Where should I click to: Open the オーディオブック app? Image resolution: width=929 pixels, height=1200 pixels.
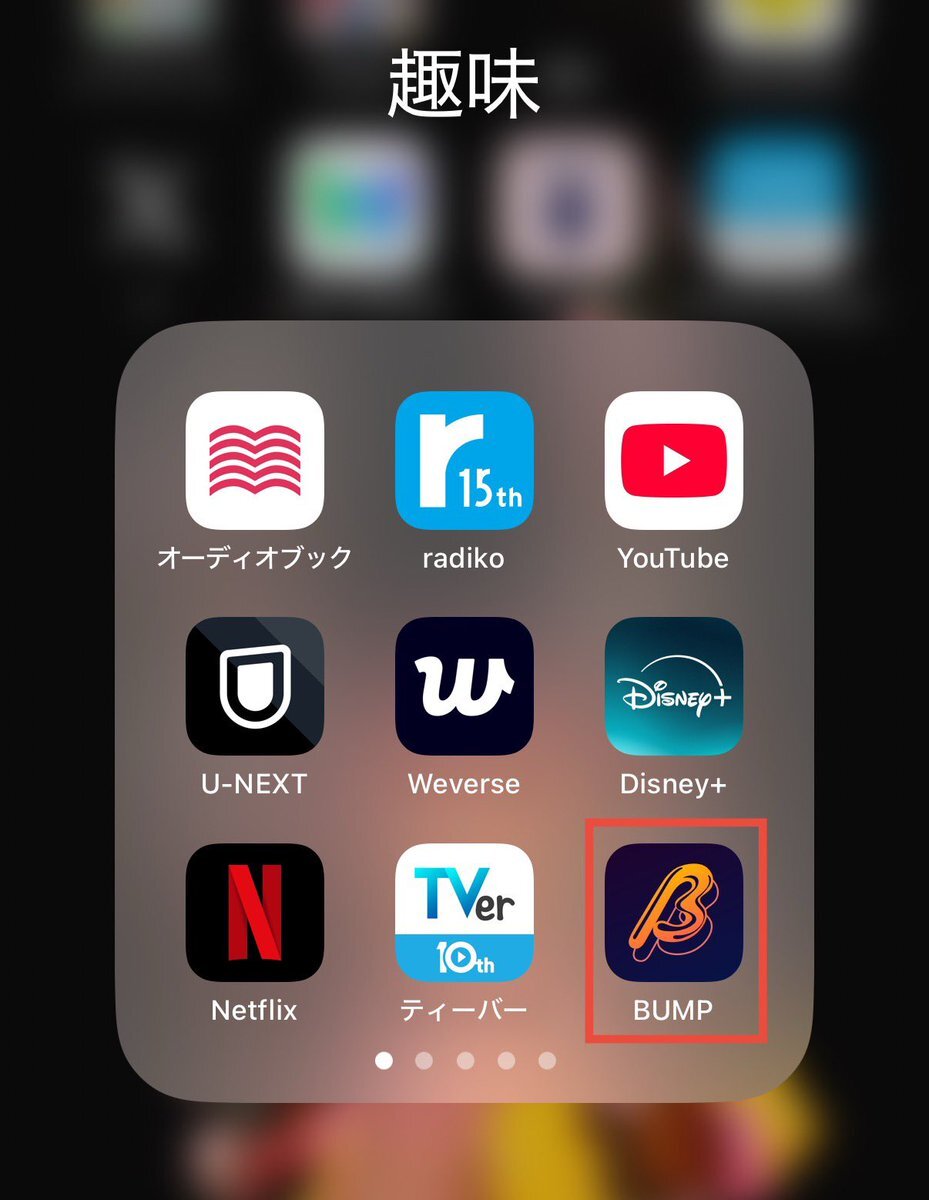255,460
